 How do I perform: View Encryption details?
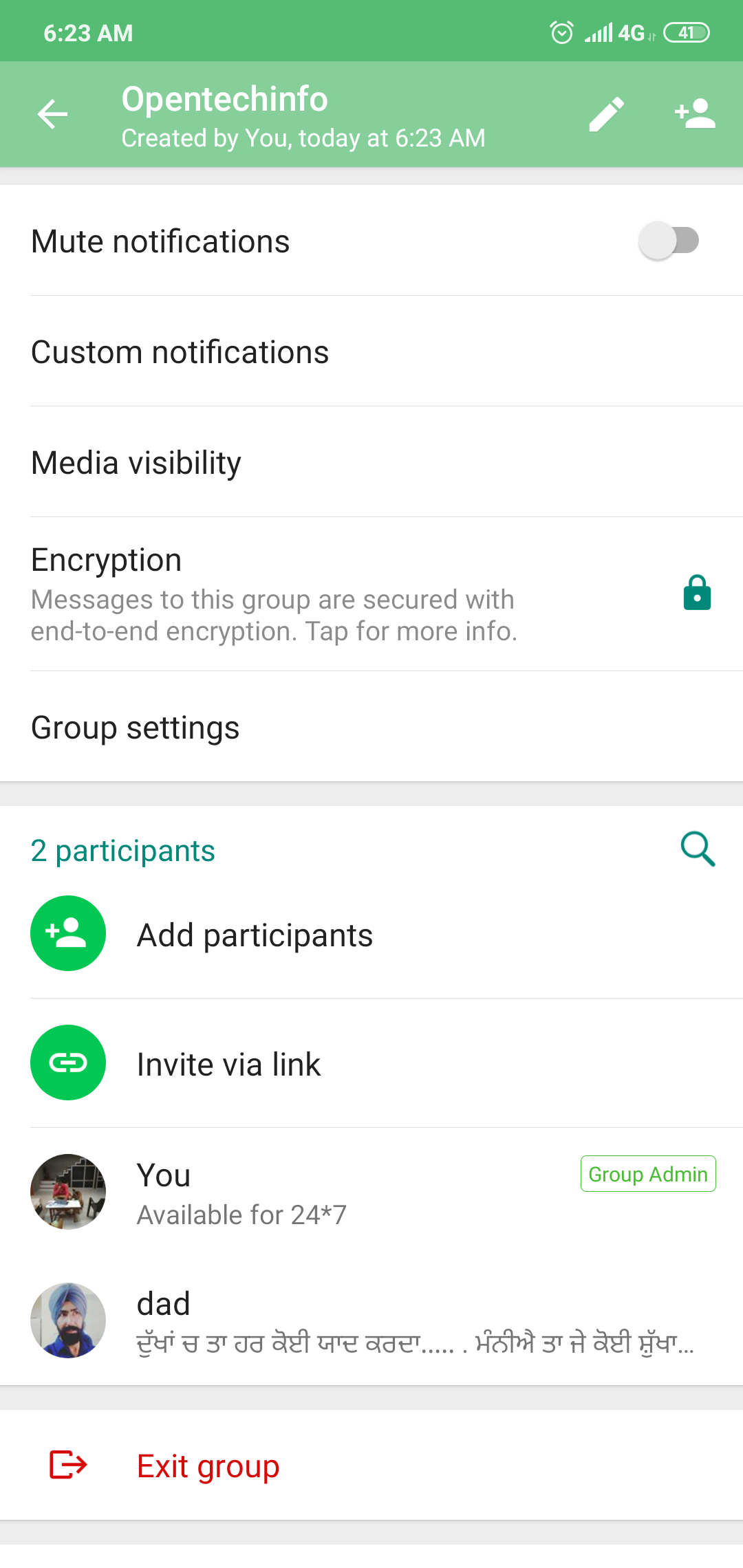click(371, 594)
